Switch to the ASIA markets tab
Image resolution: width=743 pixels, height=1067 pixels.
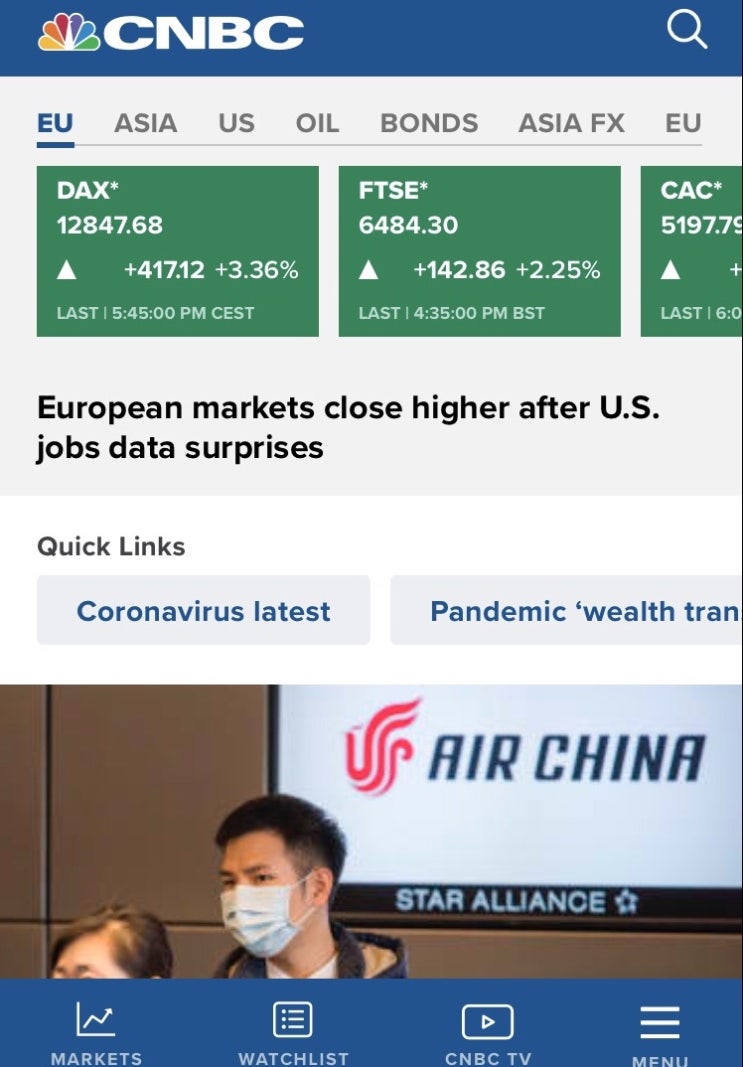click(x=145, y=123)
